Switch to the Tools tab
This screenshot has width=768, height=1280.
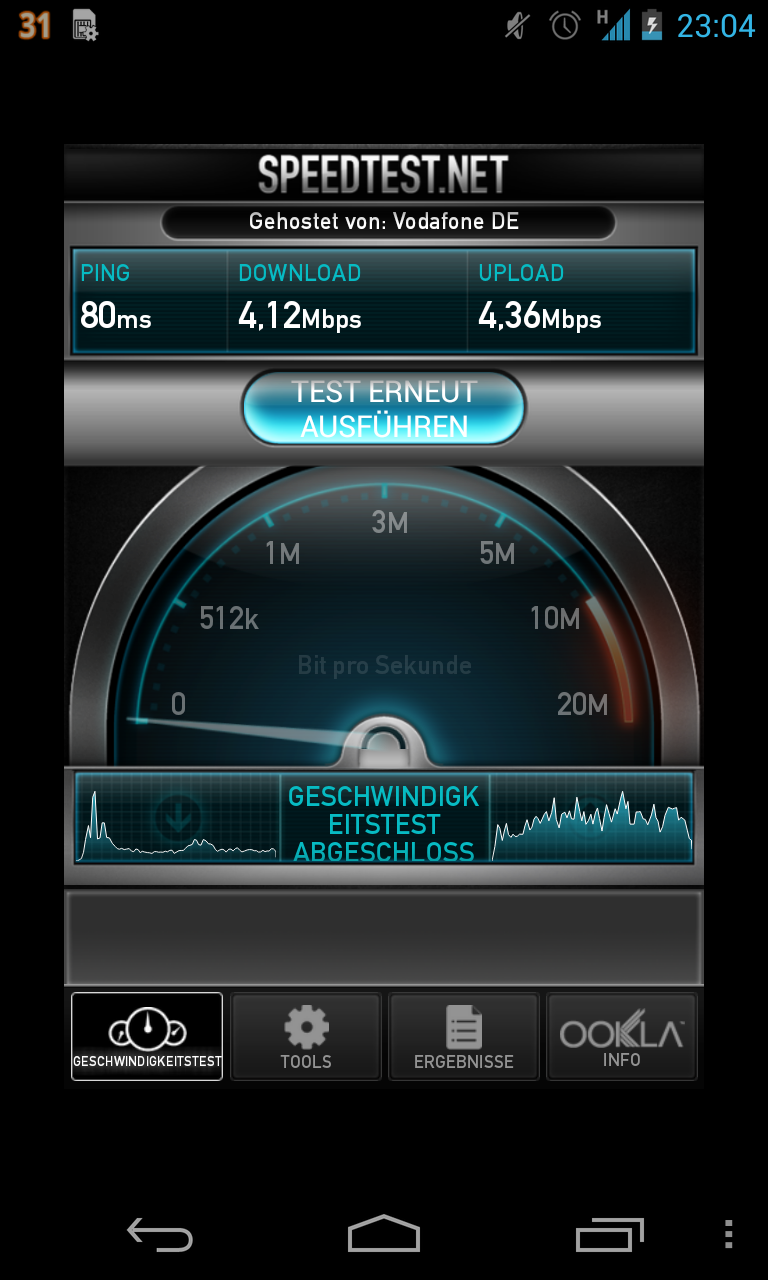pyautogui.click(x=306, y=1037)
